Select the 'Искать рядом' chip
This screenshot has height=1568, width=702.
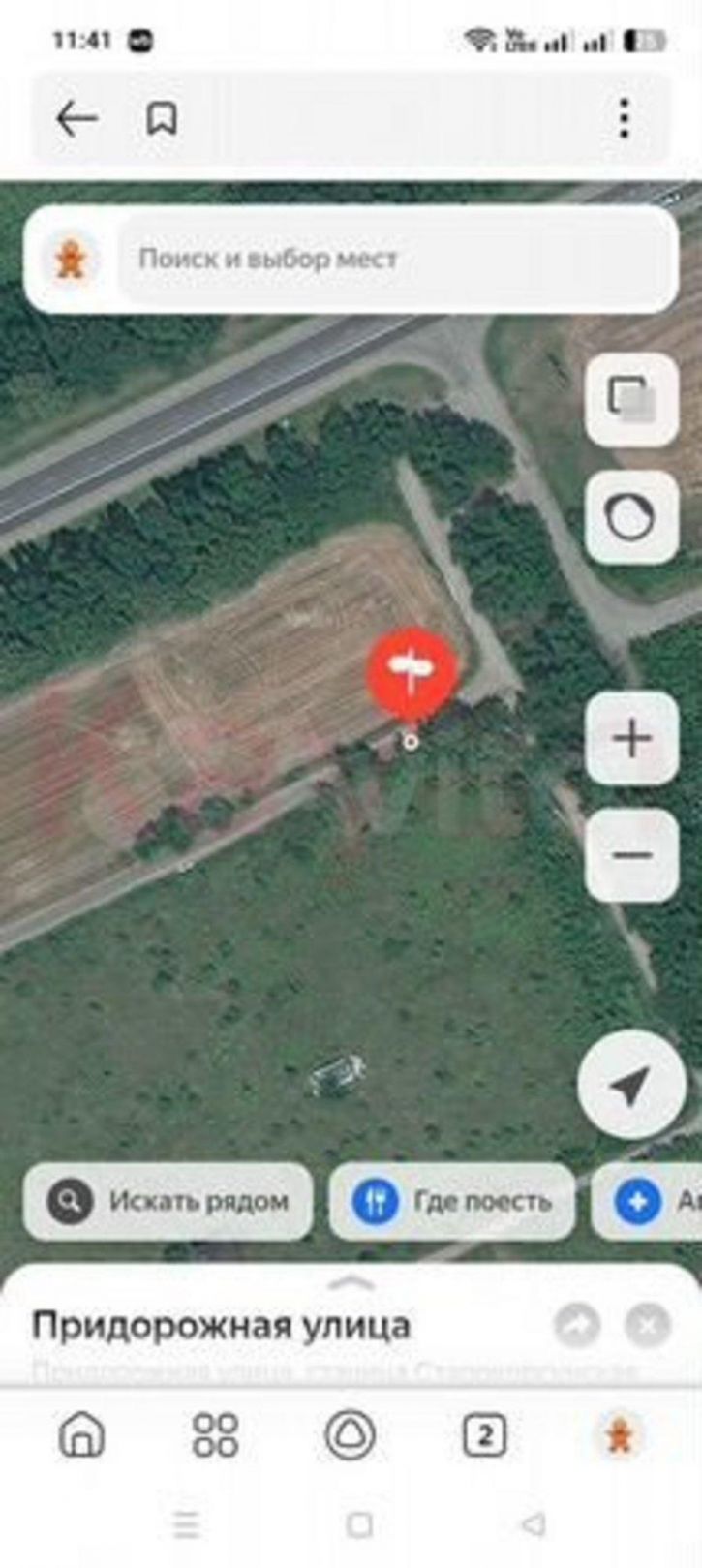168,1201
